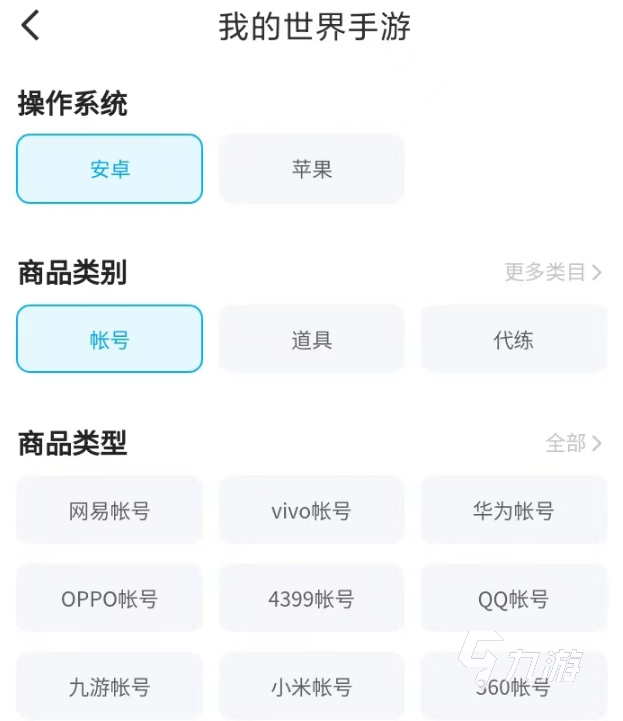
Task: Select 网易帐号 product type
Action: pos(110,511)
